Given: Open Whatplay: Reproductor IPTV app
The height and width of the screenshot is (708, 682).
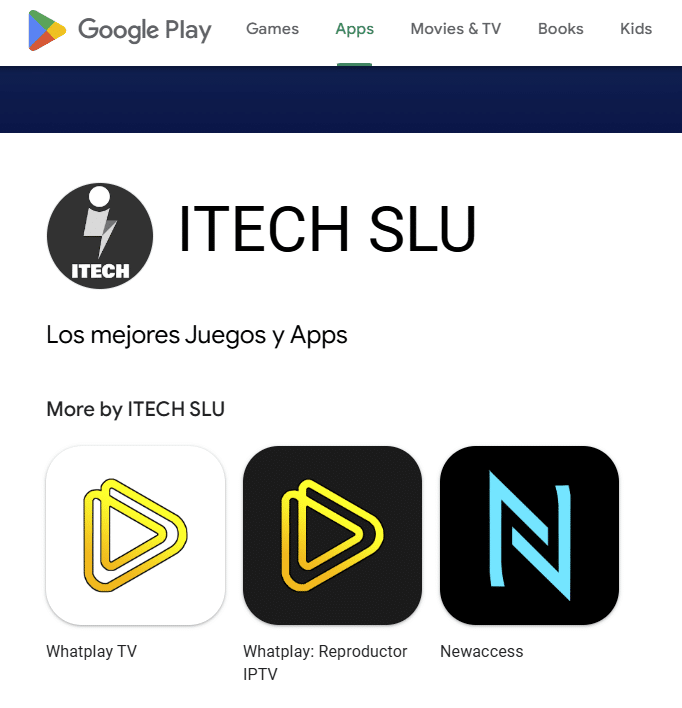Looking at the screenshot, I should pos(332,536).
